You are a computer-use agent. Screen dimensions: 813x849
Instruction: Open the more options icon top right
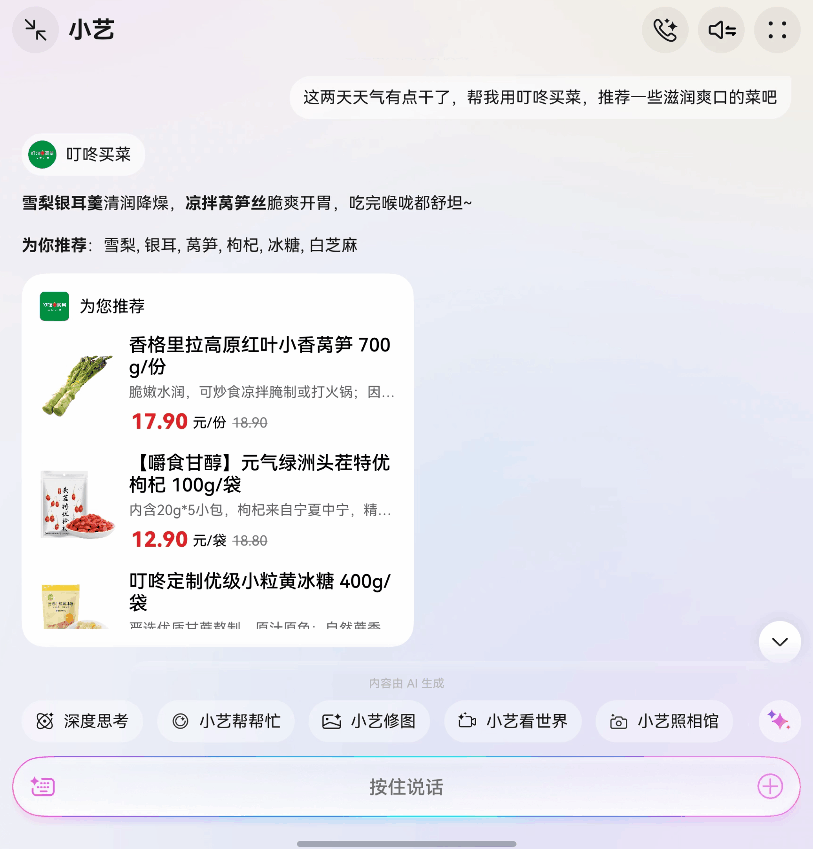(776, 30)
